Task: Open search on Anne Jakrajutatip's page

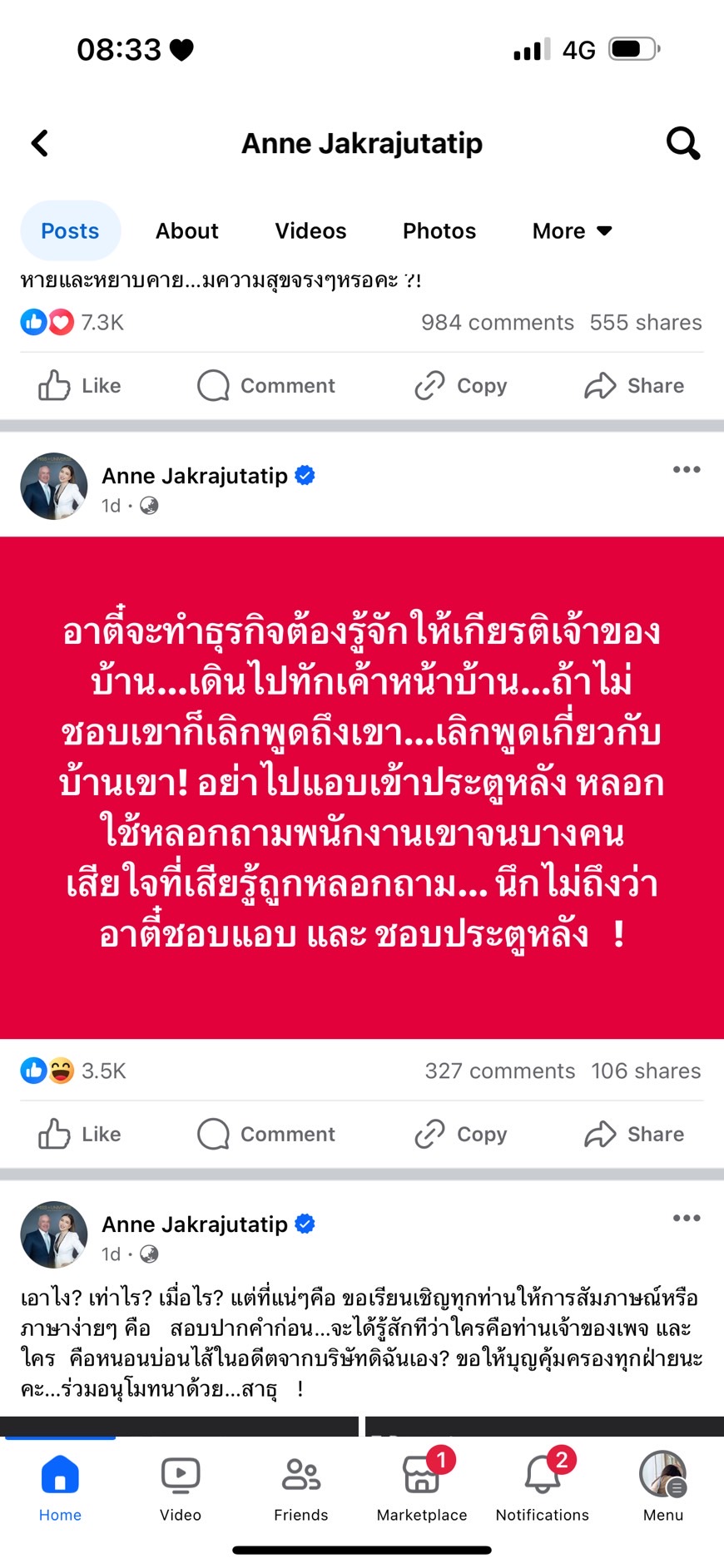Action: (x=682, y=143)
